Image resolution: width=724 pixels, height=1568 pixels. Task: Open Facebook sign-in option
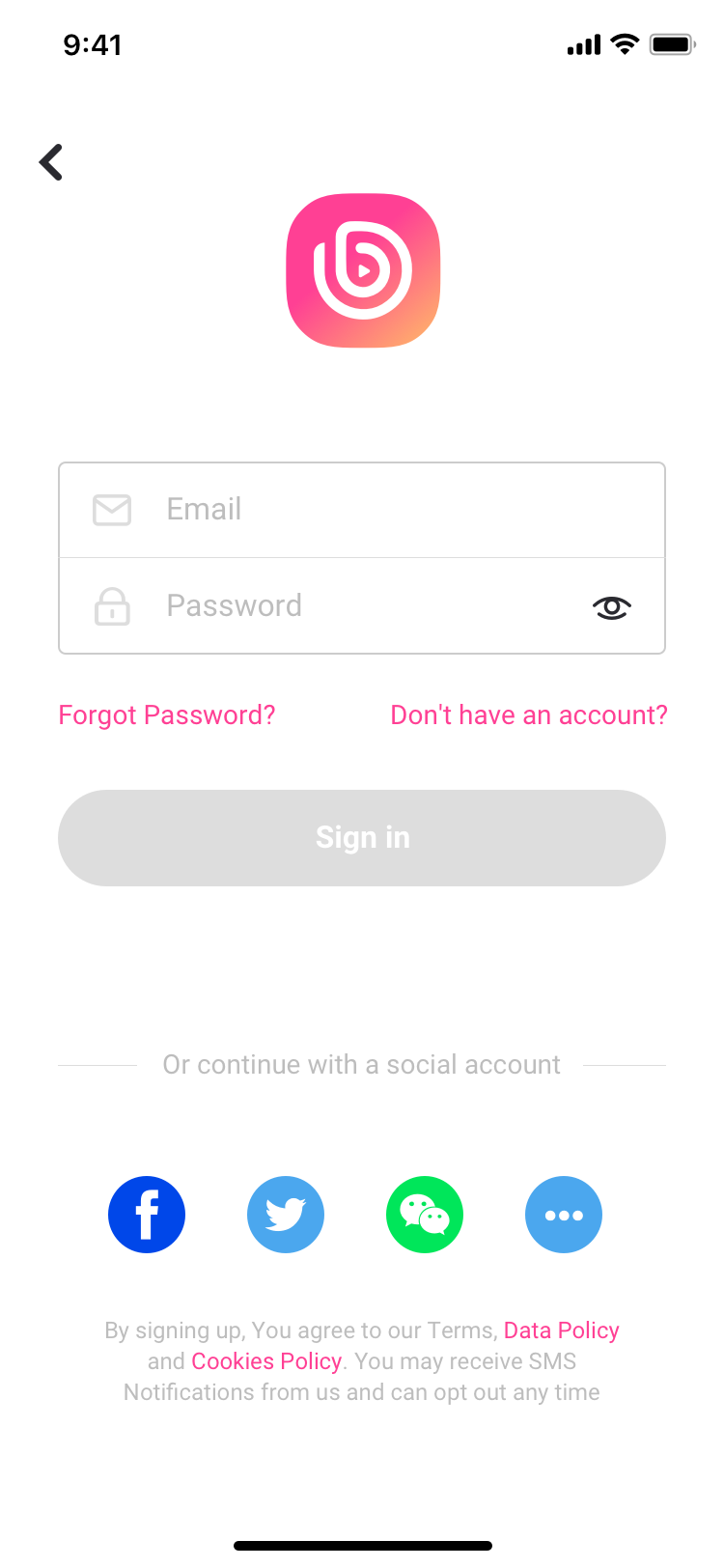pyautogui.click(x=147, y=1215)
